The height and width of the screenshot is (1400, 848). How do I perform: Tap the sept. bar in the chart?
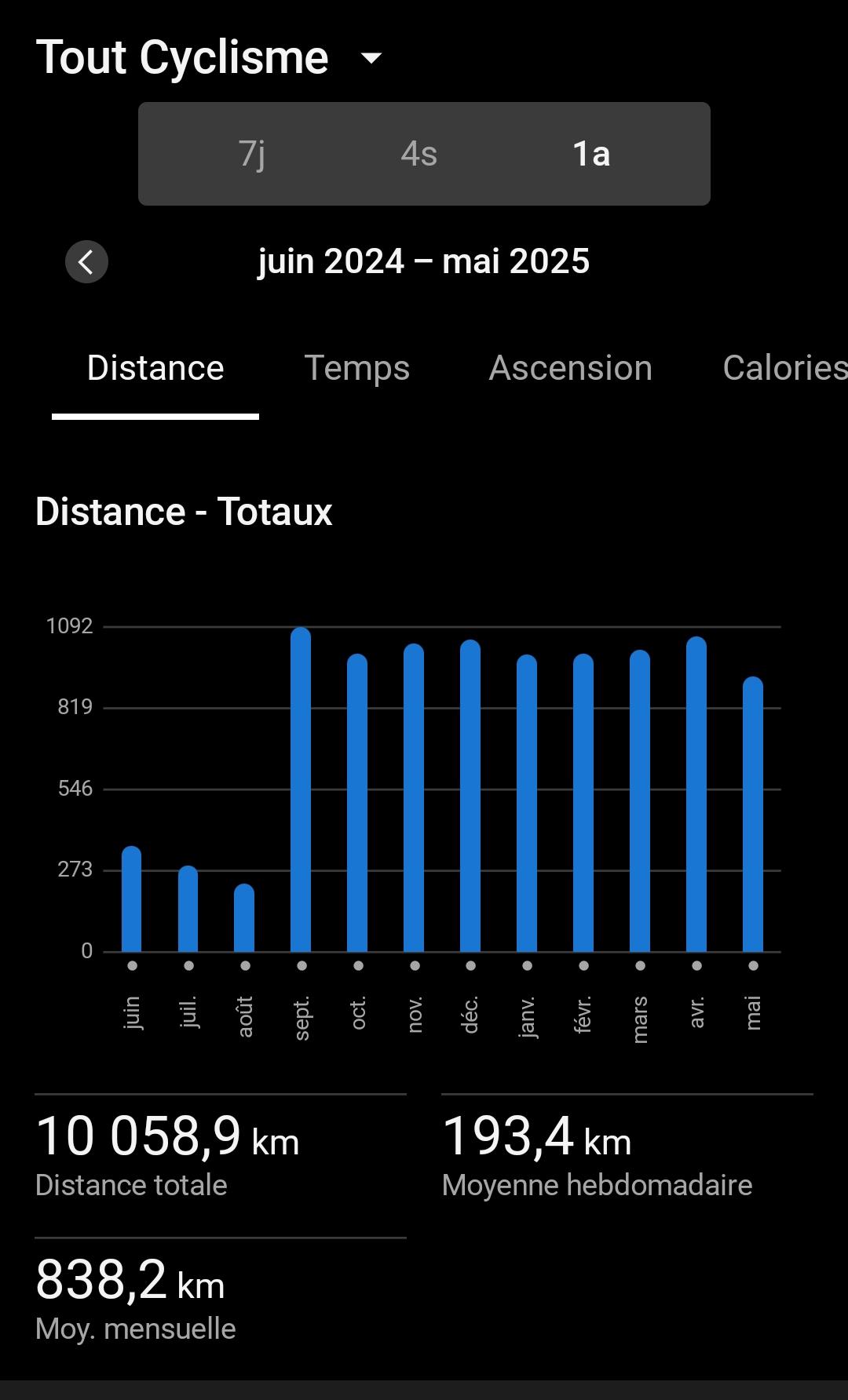(301, 789)
